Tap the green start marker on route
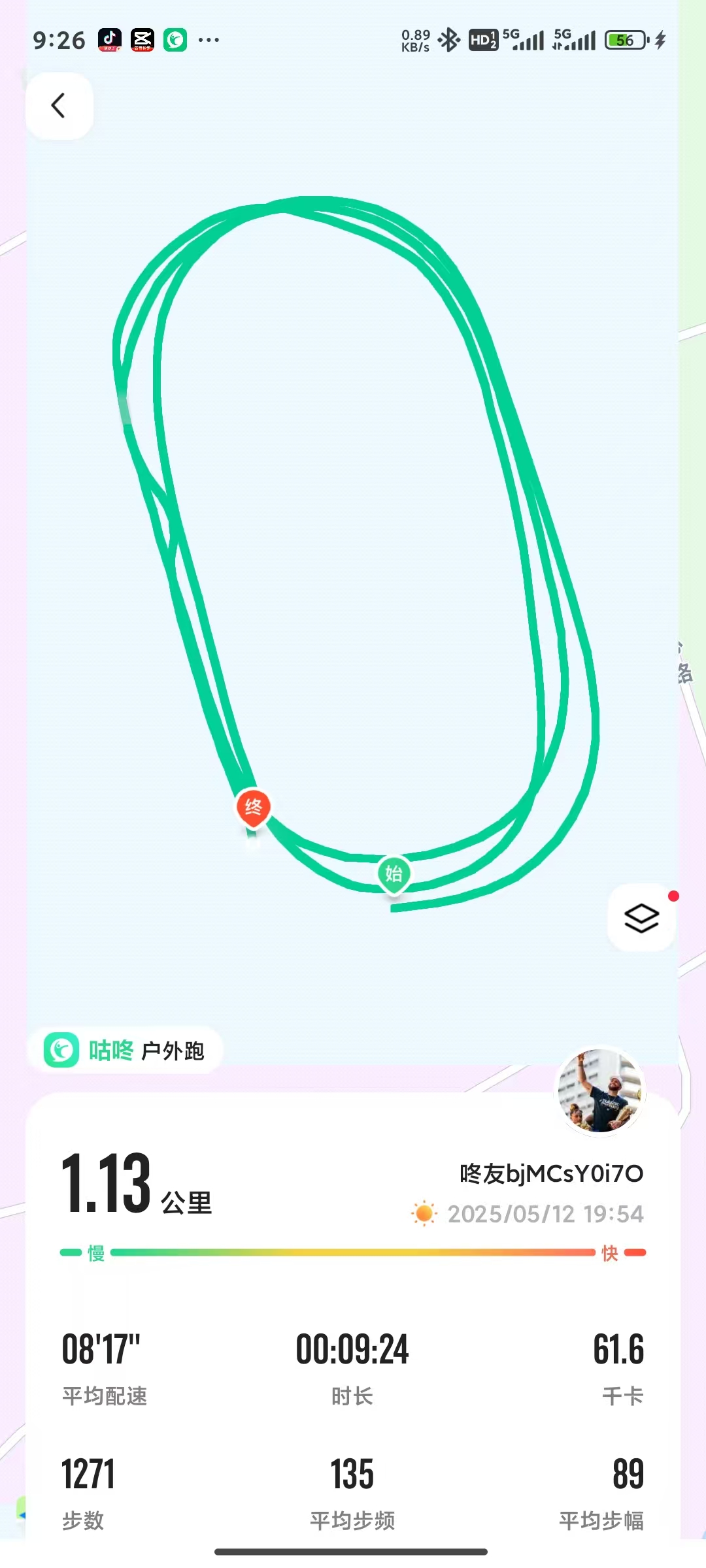Viewport: 706px width, 1568px height. click(x=394, y=874)
